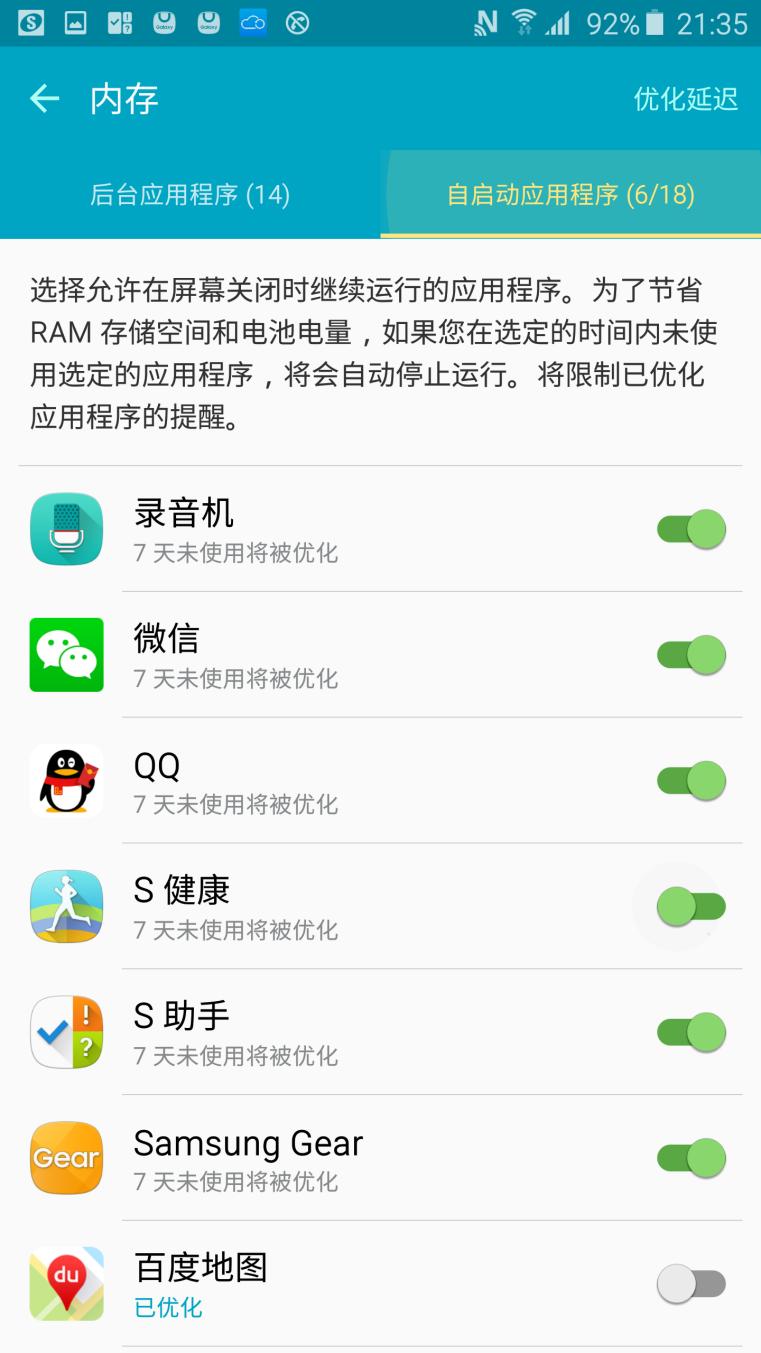Select the S 助手 checkmark icon

(x=65, y=1031)
